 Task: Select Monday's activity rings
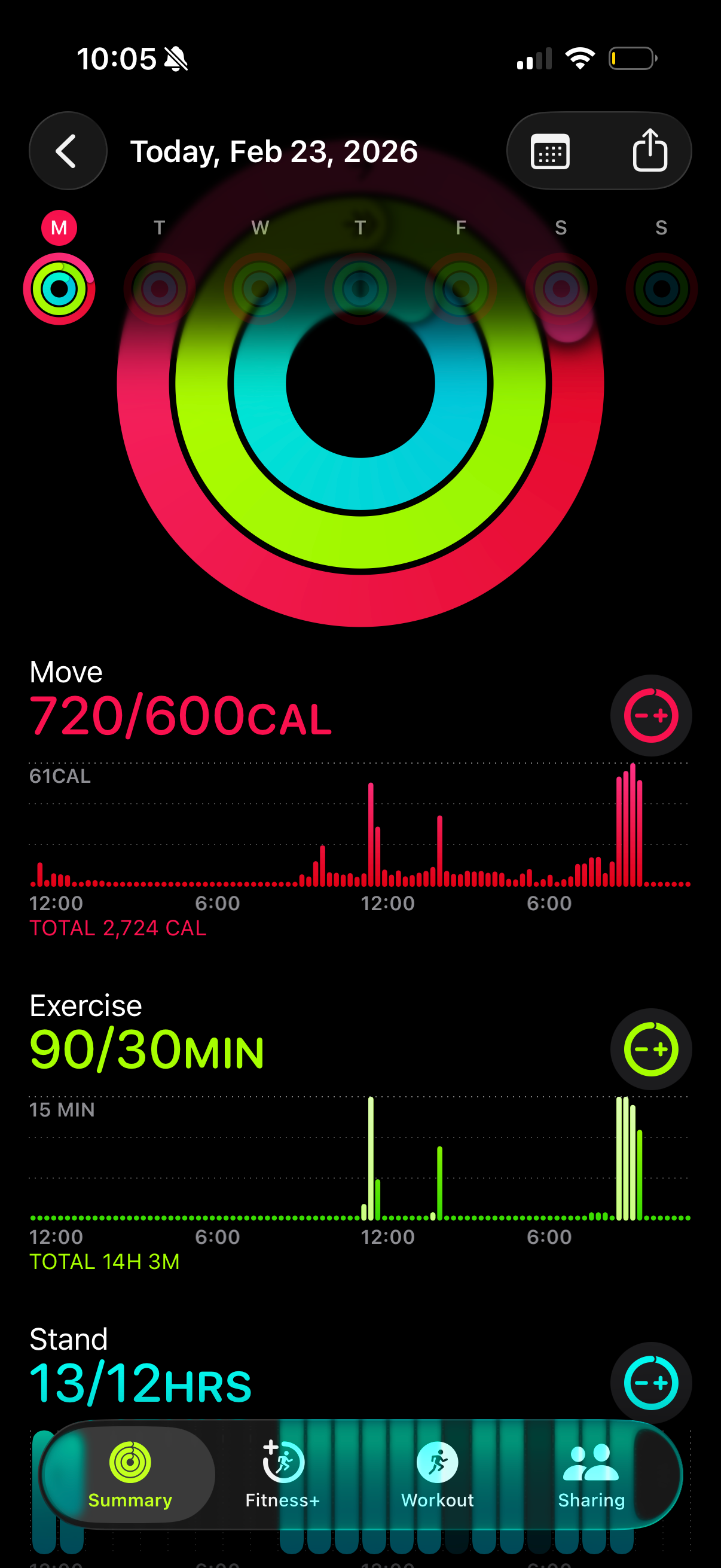click(59, 288)
